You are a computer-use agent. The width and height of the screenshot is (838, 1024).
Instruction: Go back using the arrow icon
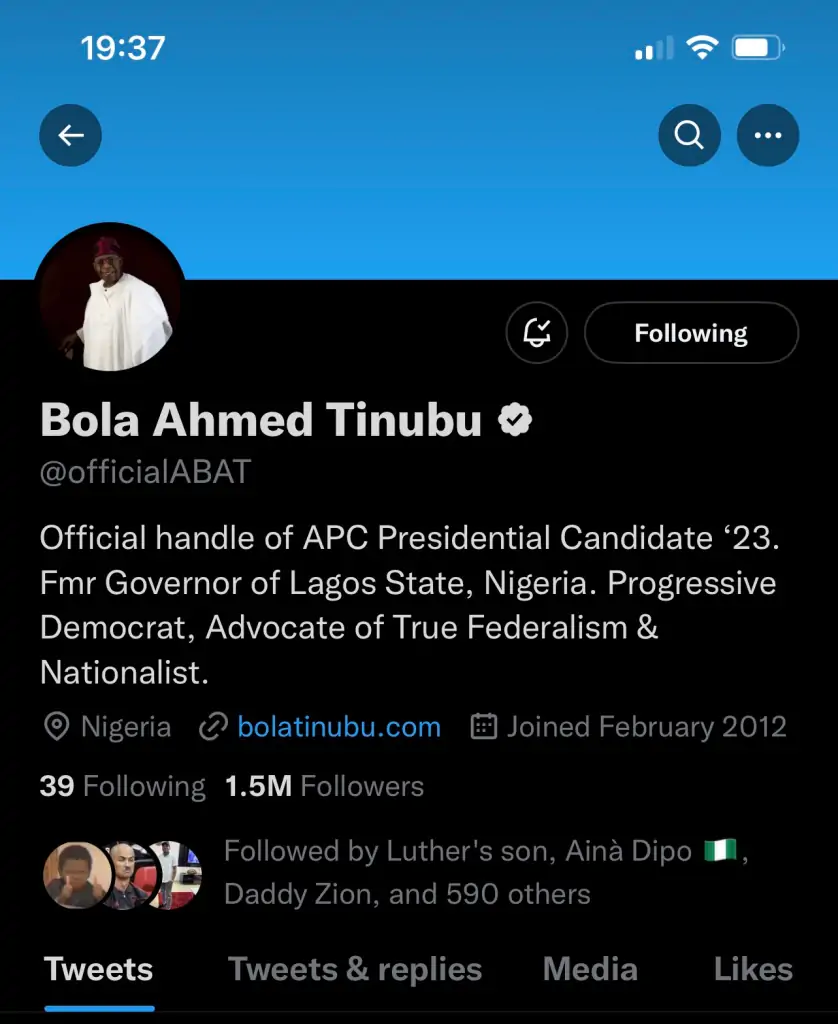click(70, 135)
